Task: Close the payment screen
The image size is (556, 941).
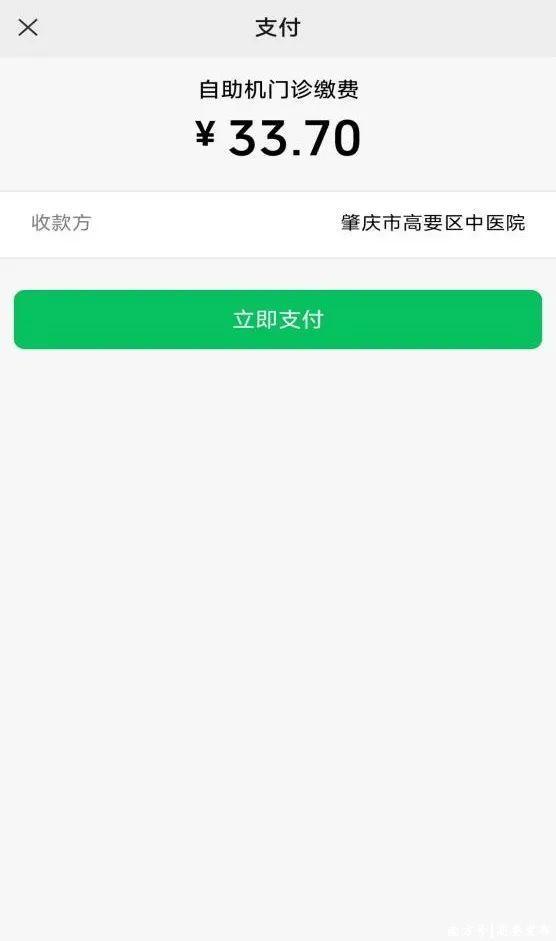Action: click(28, 28)
